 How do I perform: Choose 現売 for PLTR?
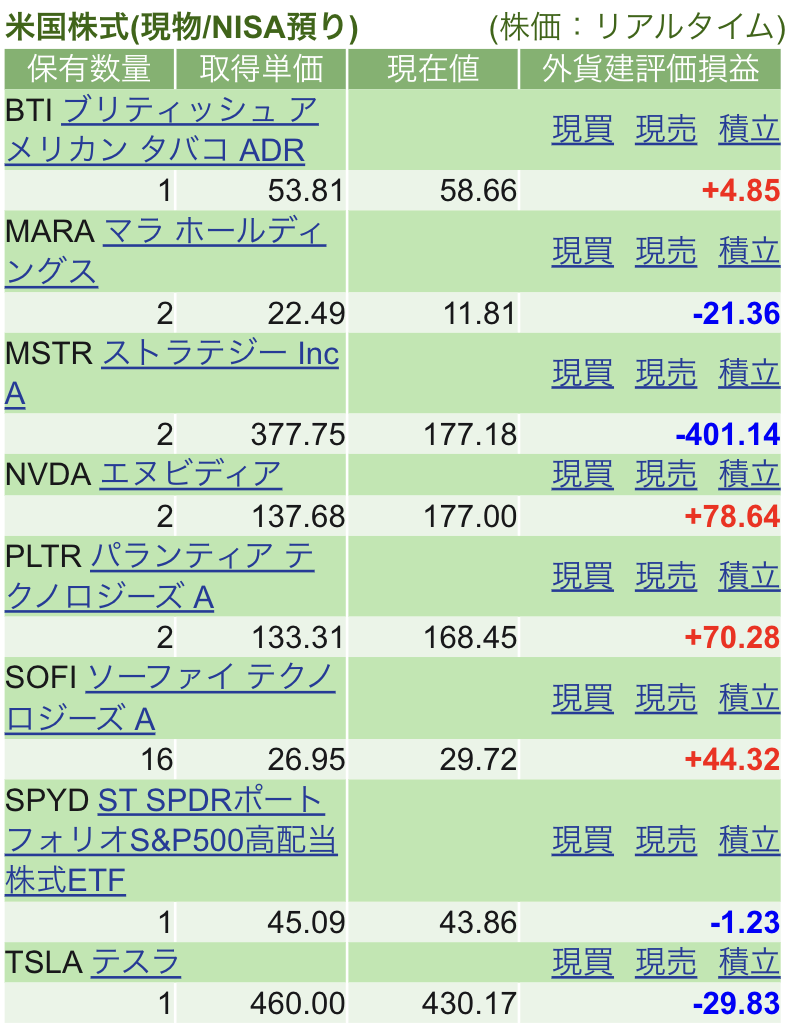(665, 576)
